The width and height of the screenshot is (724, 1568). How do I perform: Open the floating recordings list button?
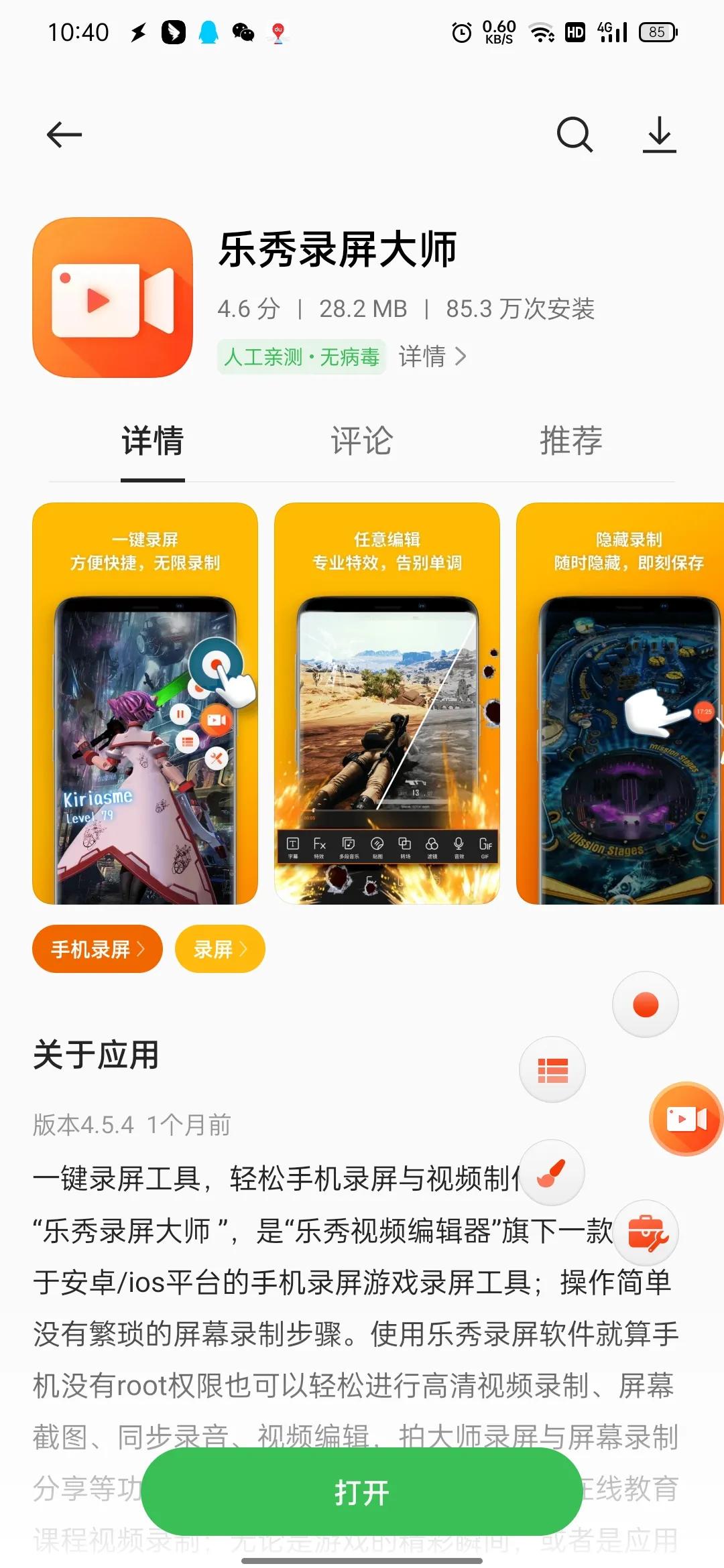pyautogui.click(x=552, y=1069)
